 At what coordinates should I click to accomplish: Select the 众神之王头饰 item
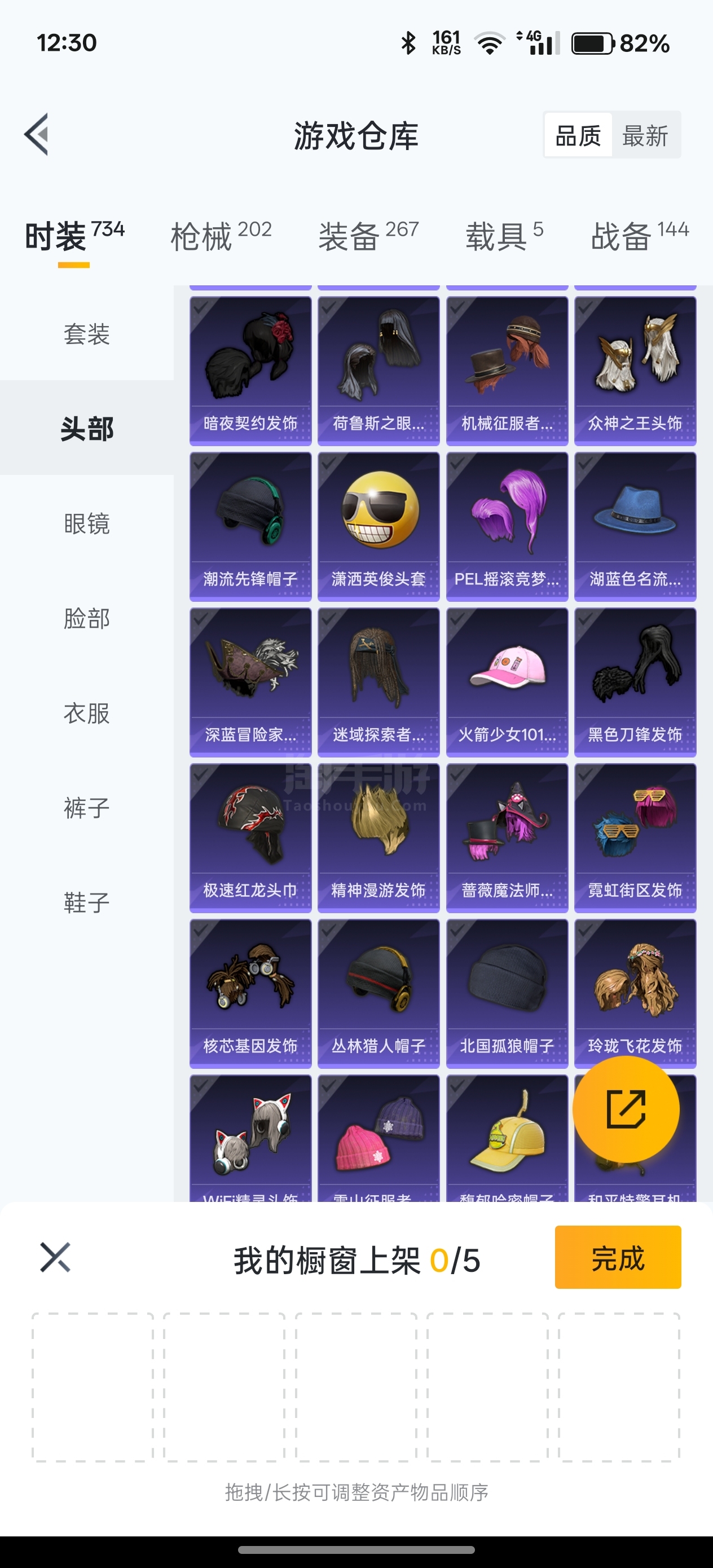[x=635, y=371]
